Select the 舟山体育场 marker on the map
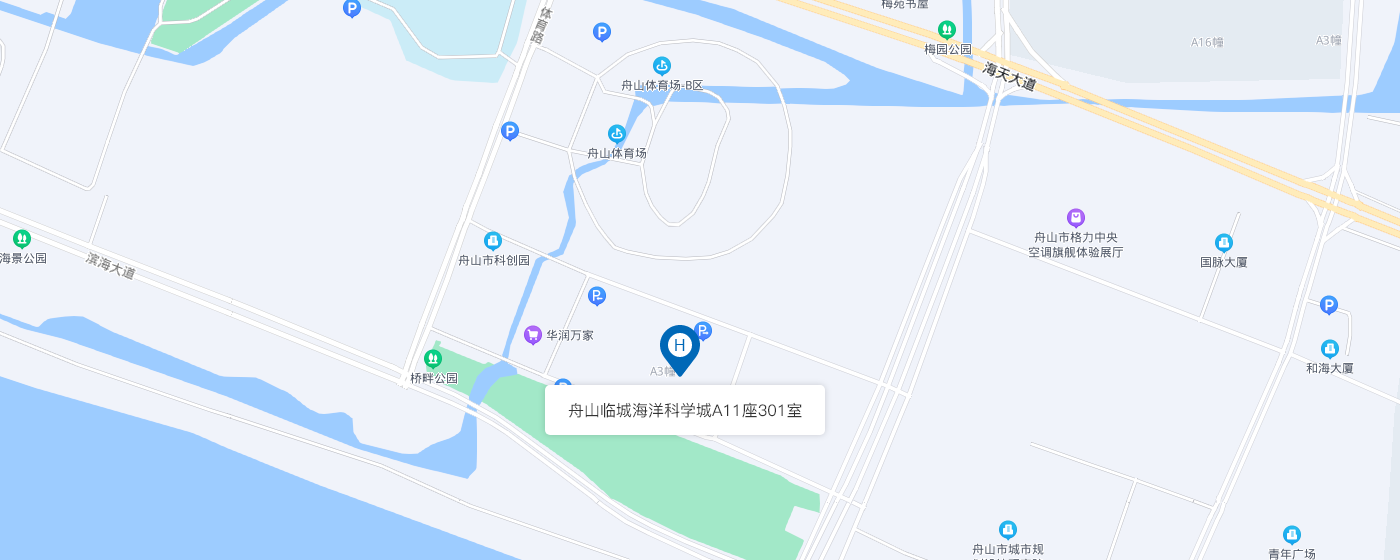Screen dimensions: 1400x560 pyautogui.click(x=617, y=134)
